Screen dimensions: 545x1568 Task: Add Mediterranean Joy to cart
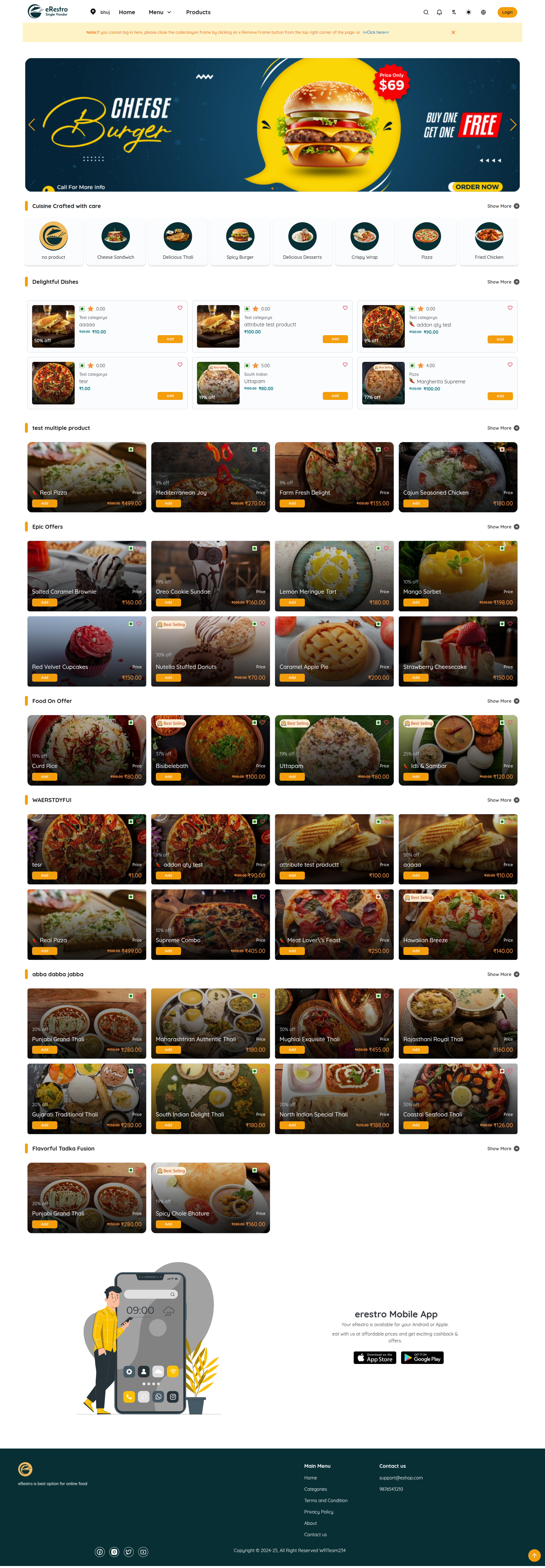click(x=169, y=503)
